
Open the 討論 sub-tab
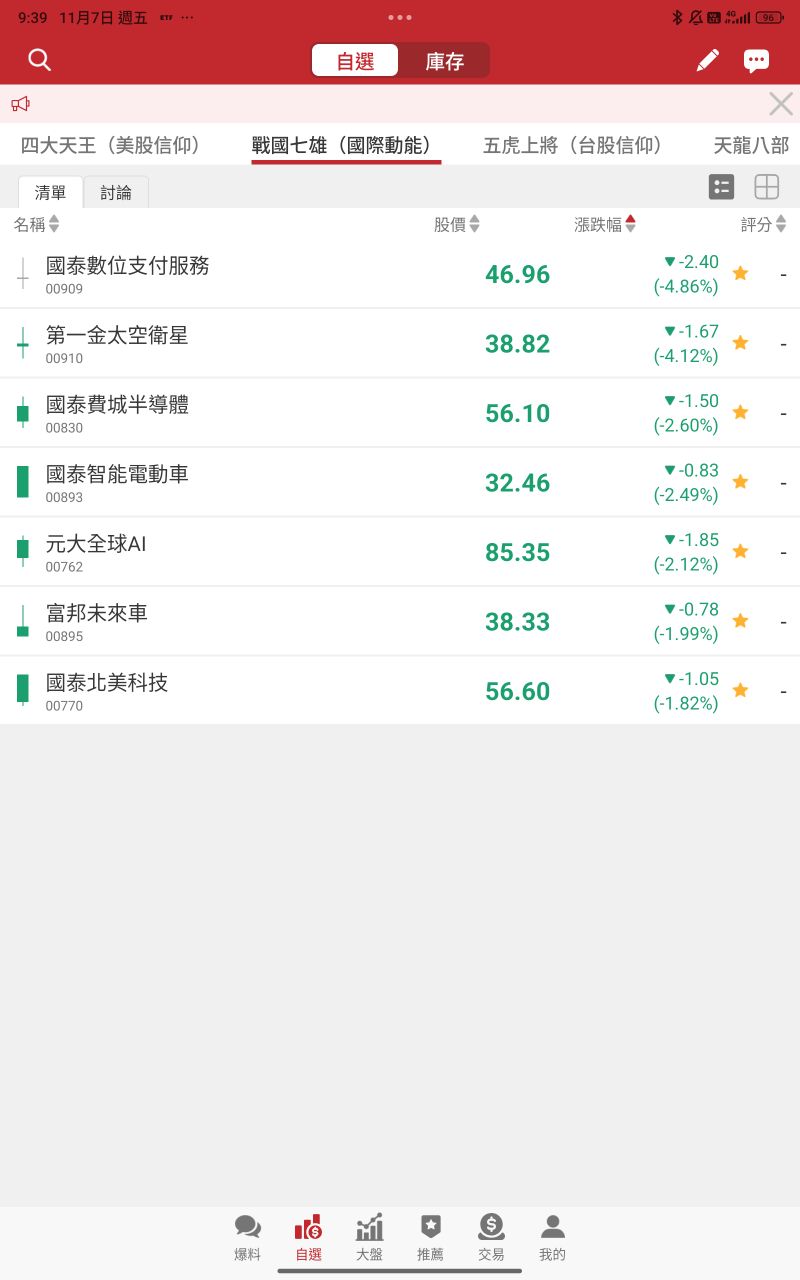pos(116,192)
